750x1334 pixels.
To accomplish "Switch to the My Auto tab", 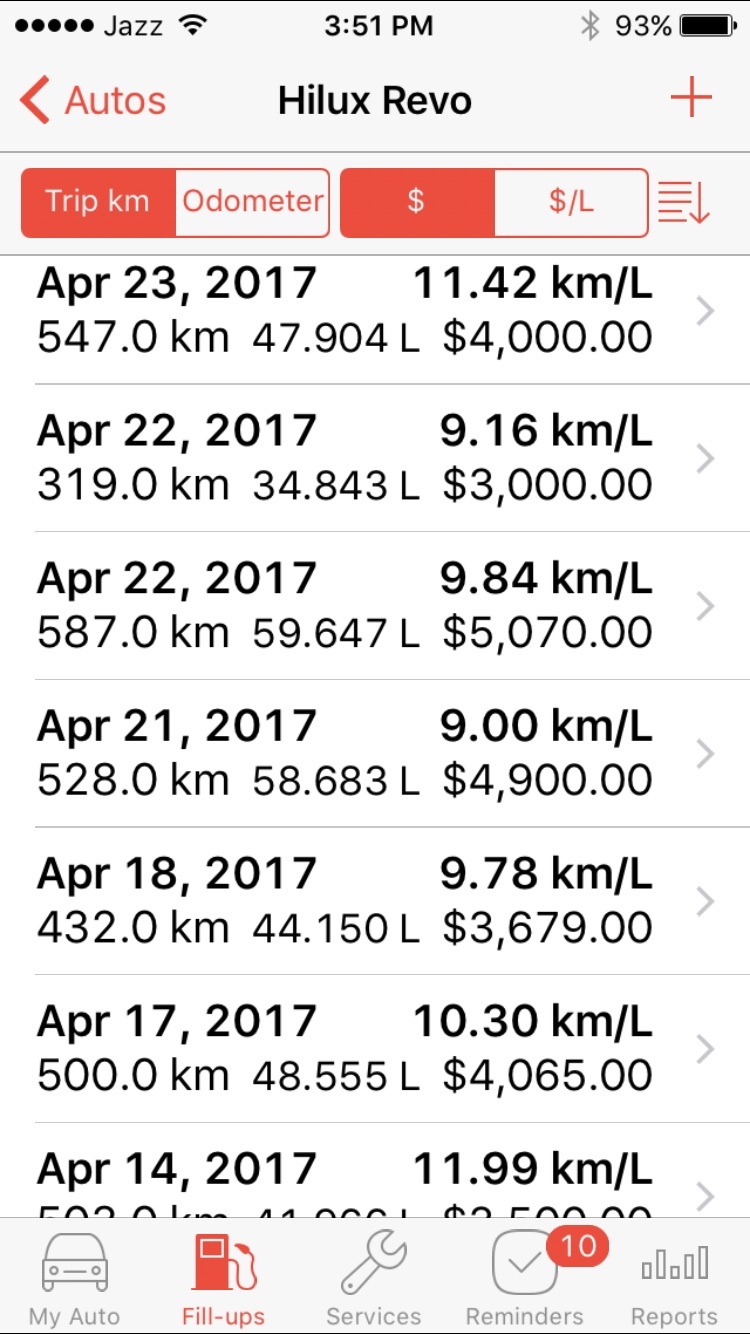I will (75, 1277).
